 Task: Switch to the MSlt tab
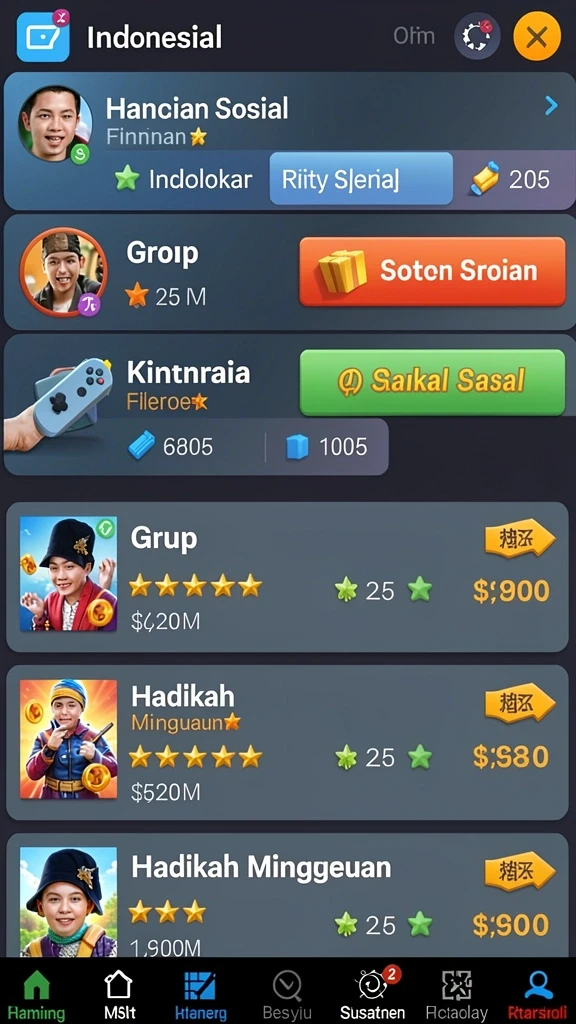(119, 993)
